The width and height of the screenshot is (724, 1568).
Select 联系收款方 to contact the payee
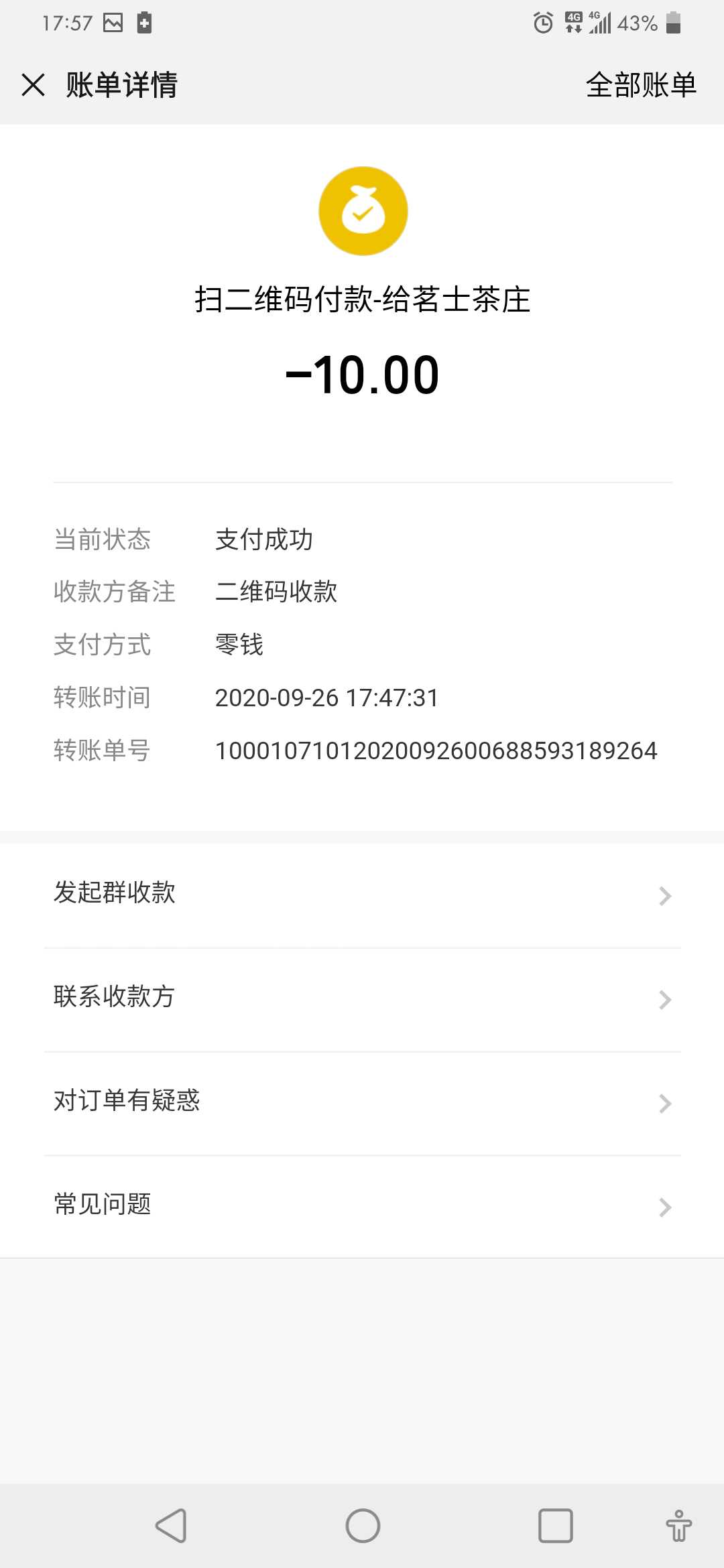coord(362,1000)
